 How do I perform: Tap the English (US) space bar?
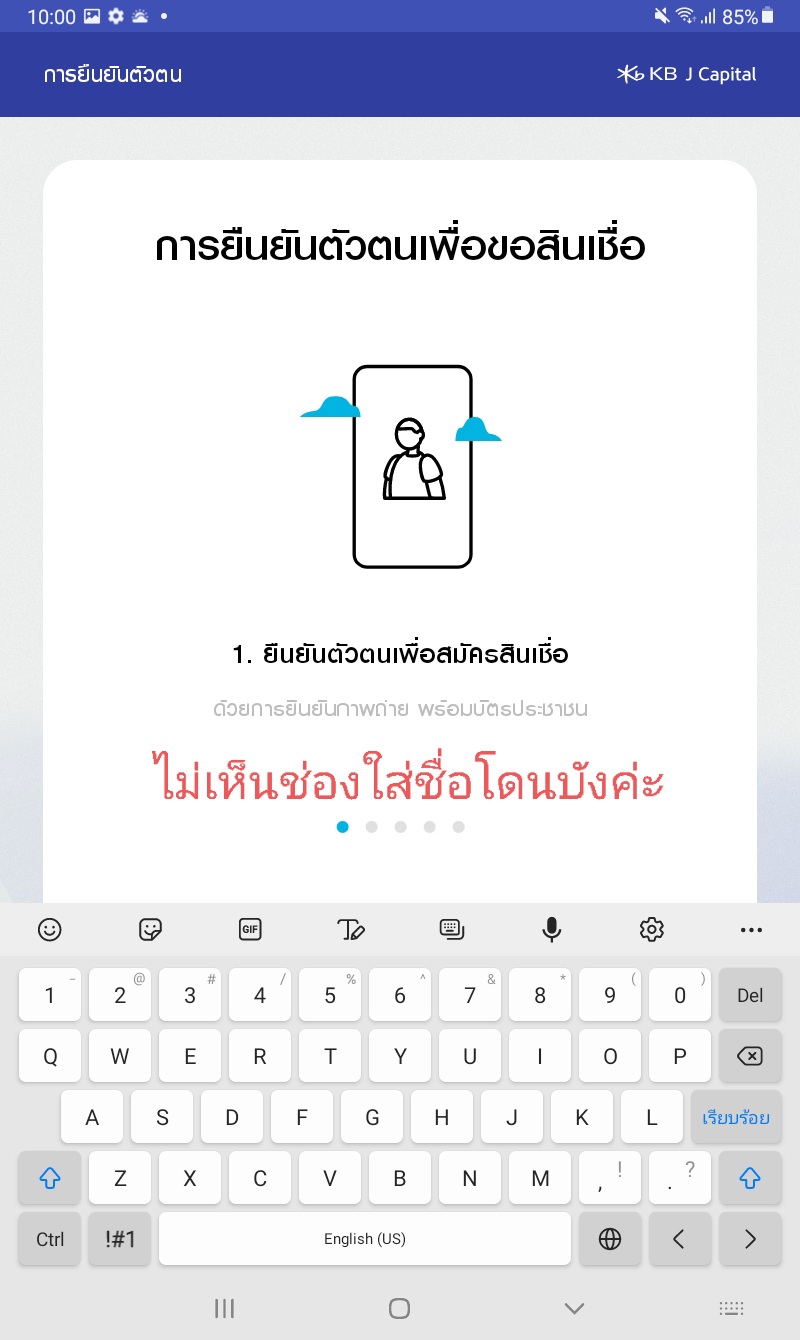coord(365,1239)
